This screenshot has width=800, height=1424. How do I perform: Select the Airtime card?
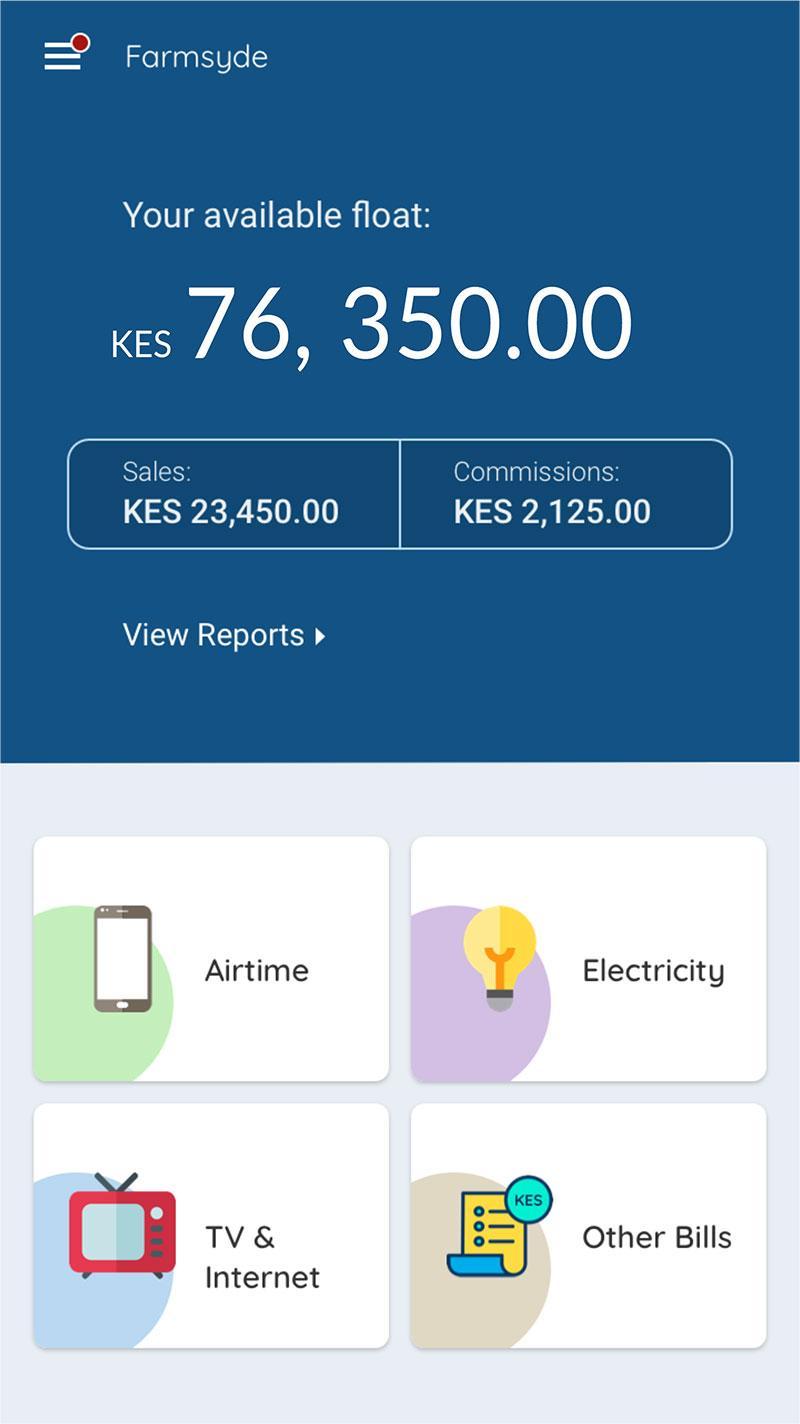211,959
